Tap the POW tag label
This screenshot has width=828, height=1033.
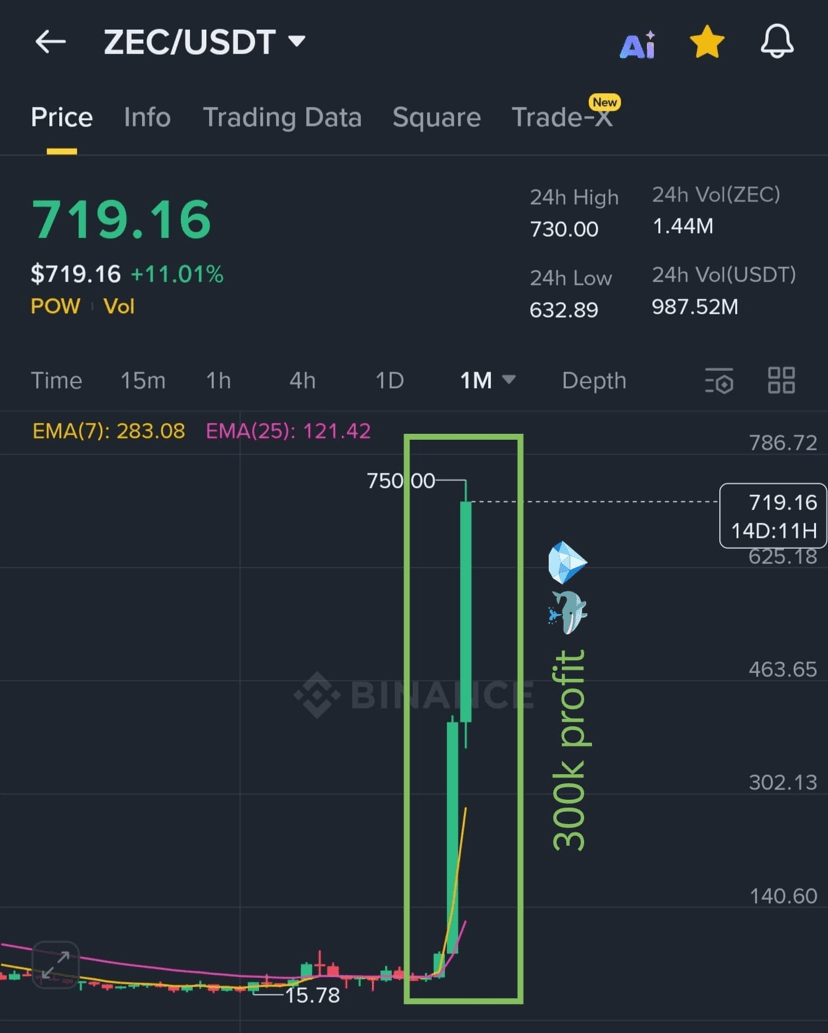tap(56, 306)
